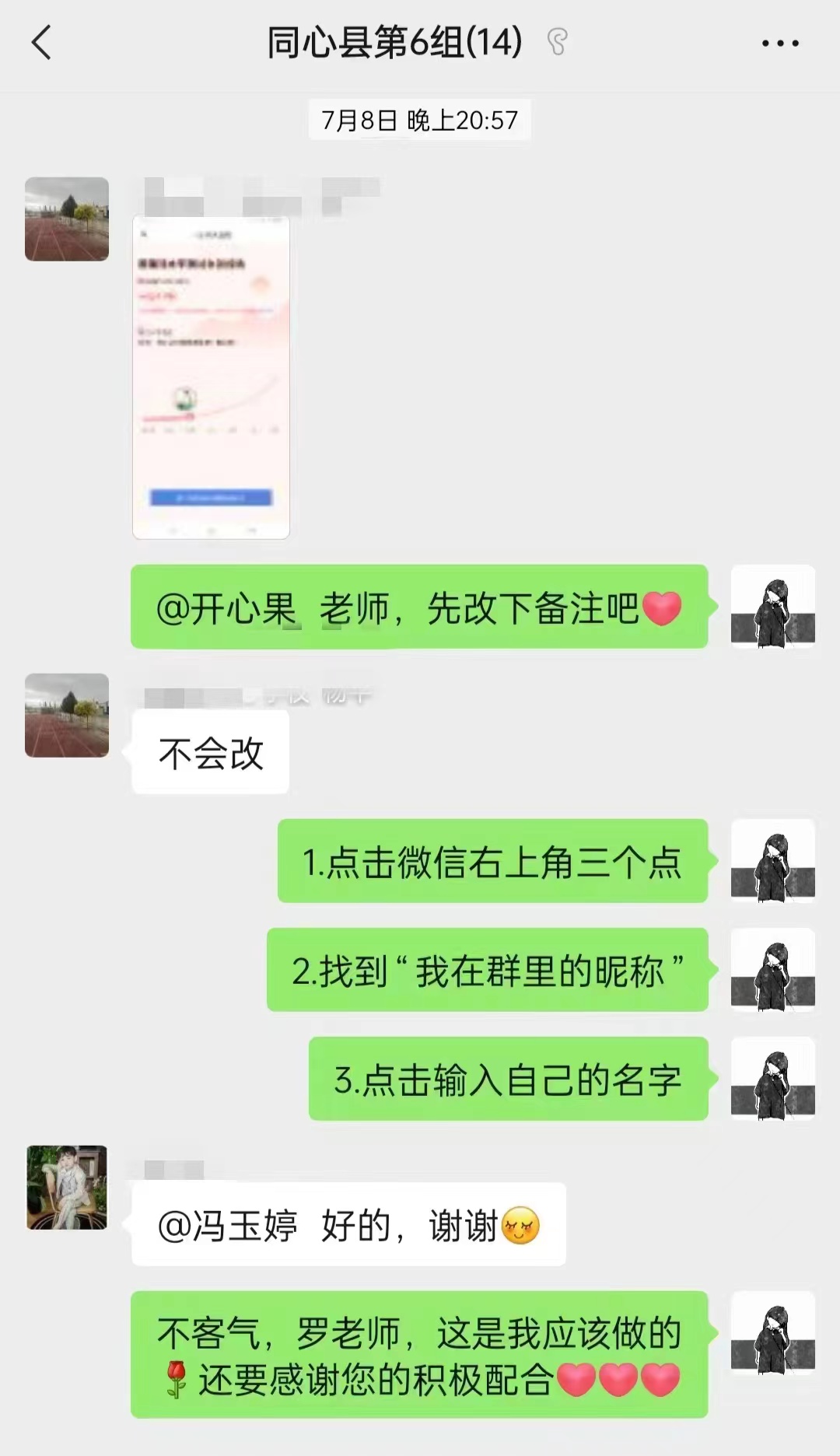Open the group chat overflow menu
Image resolution: width=840 pixels, height=1456 pixels.
pos(779,44)
